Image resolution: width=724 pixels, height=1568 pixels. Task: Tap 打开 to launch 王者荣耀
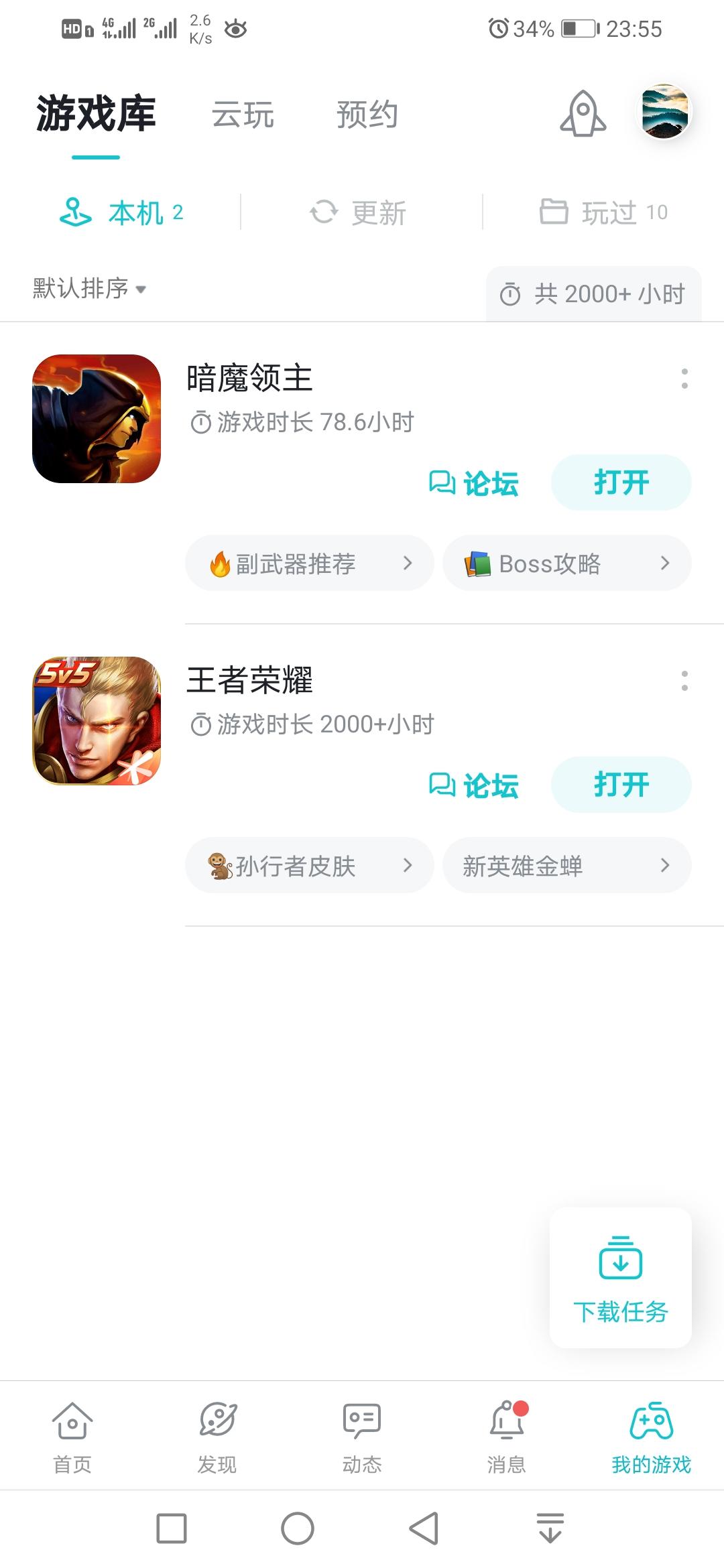click(x=621, y=785)
